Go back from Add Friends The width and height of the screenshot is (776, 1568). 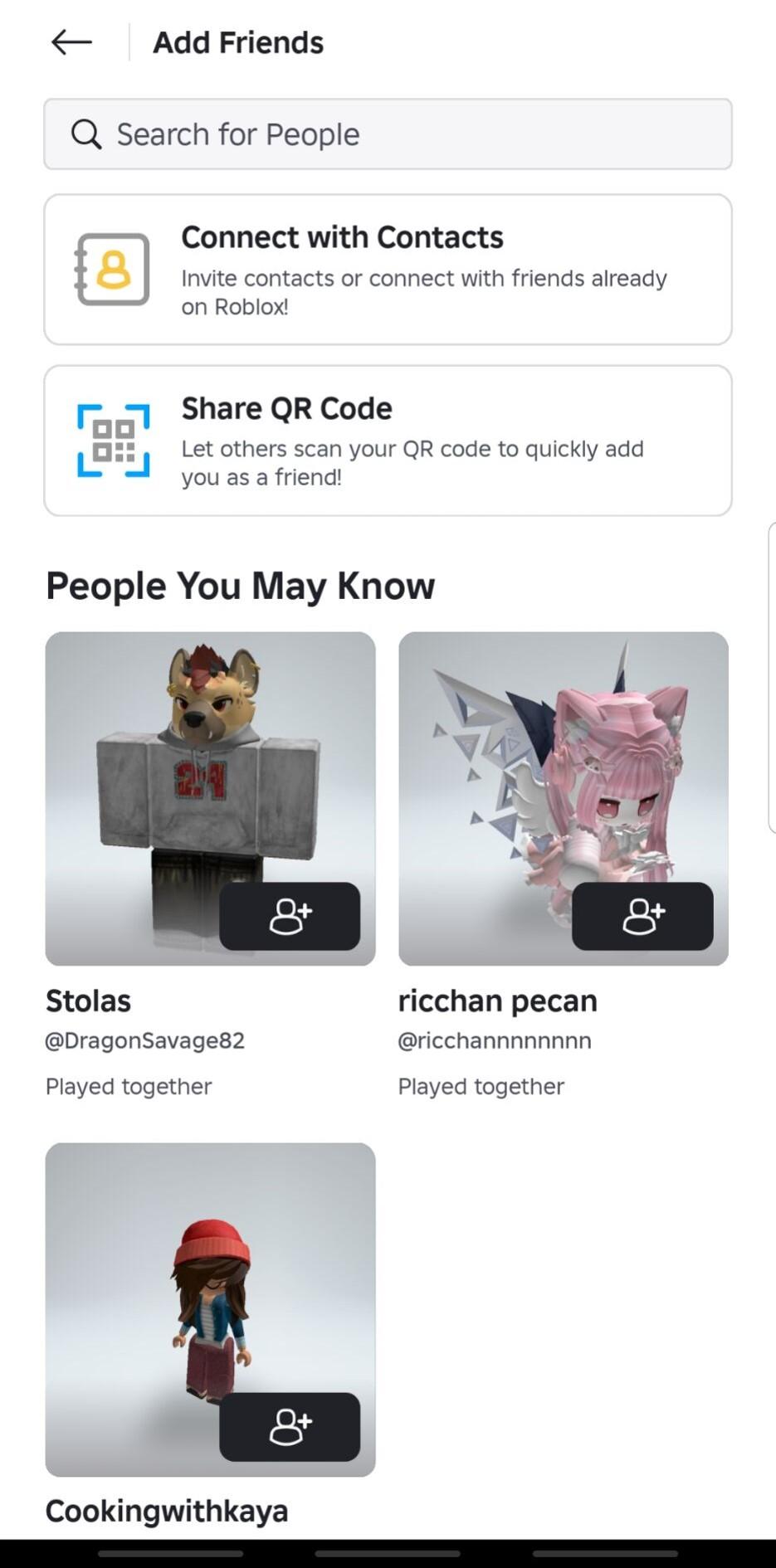71,42
